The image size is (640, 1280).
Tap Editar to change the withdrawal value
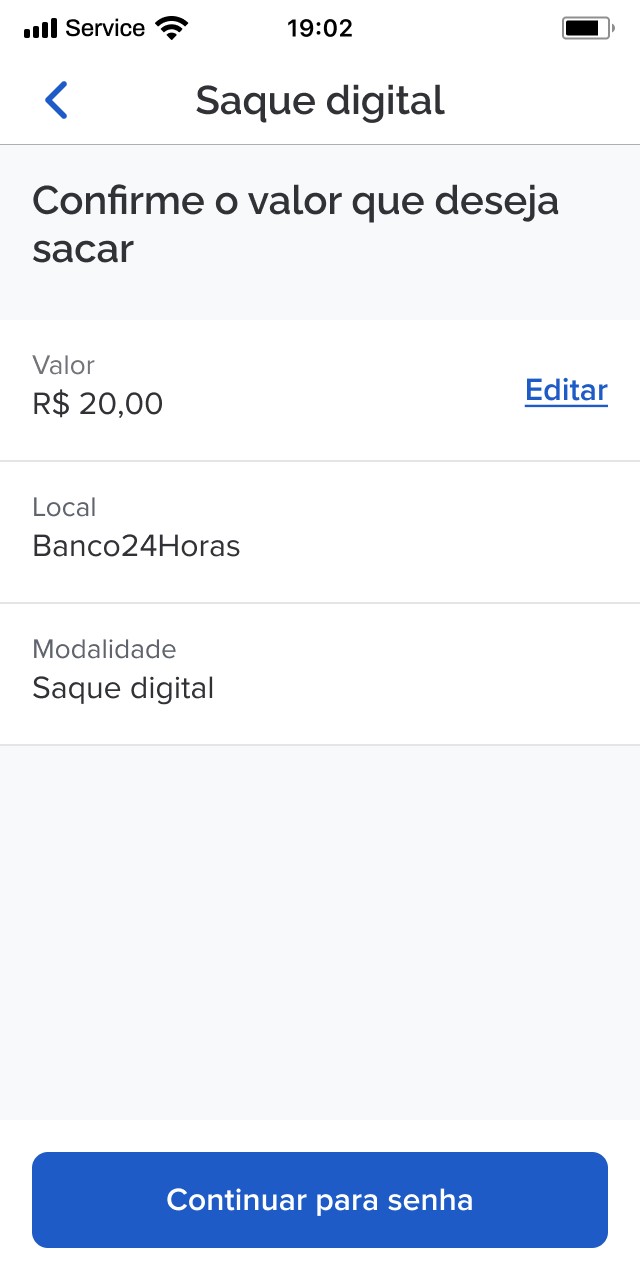coord(566,390)
